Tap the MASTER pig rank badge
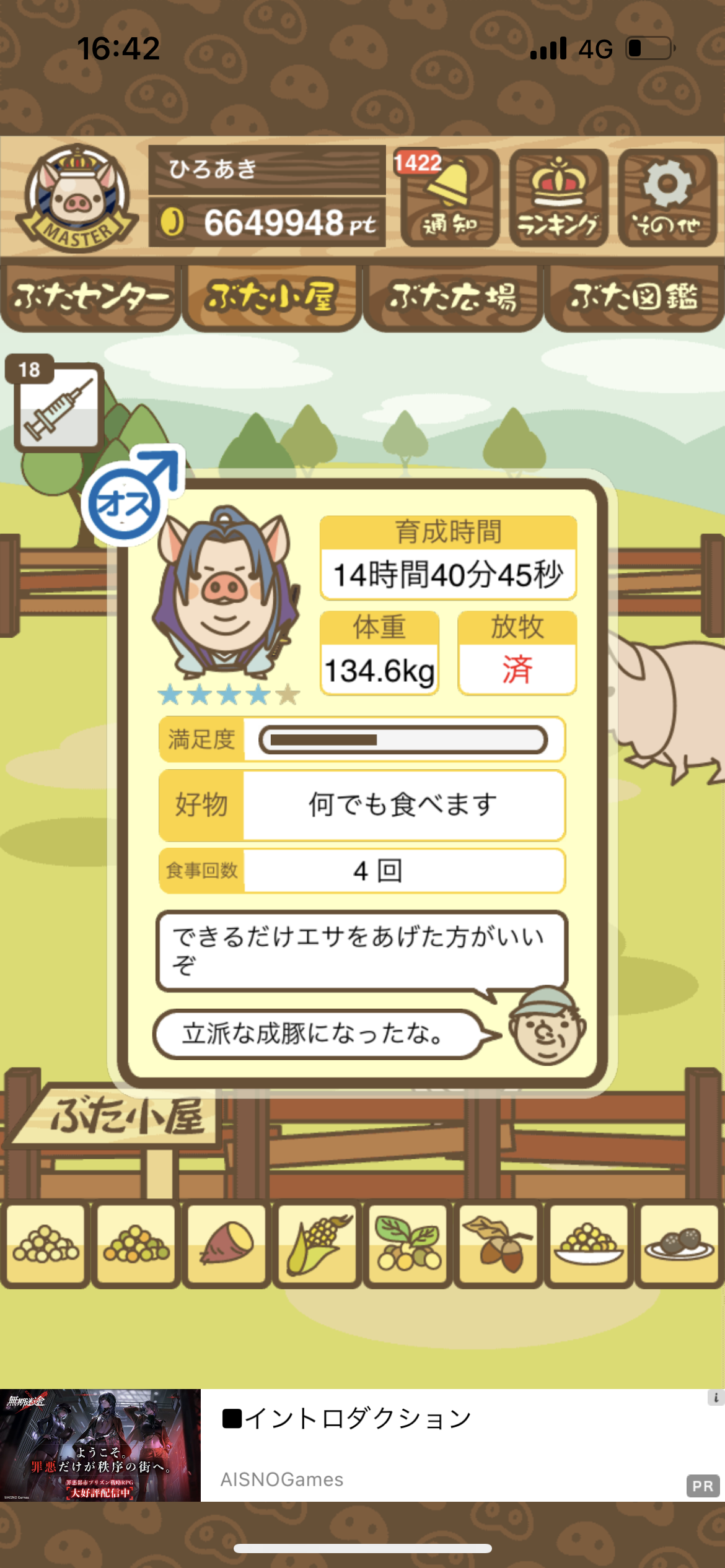Viewport: 725px width, 1568px height. [x=77, y=198]
